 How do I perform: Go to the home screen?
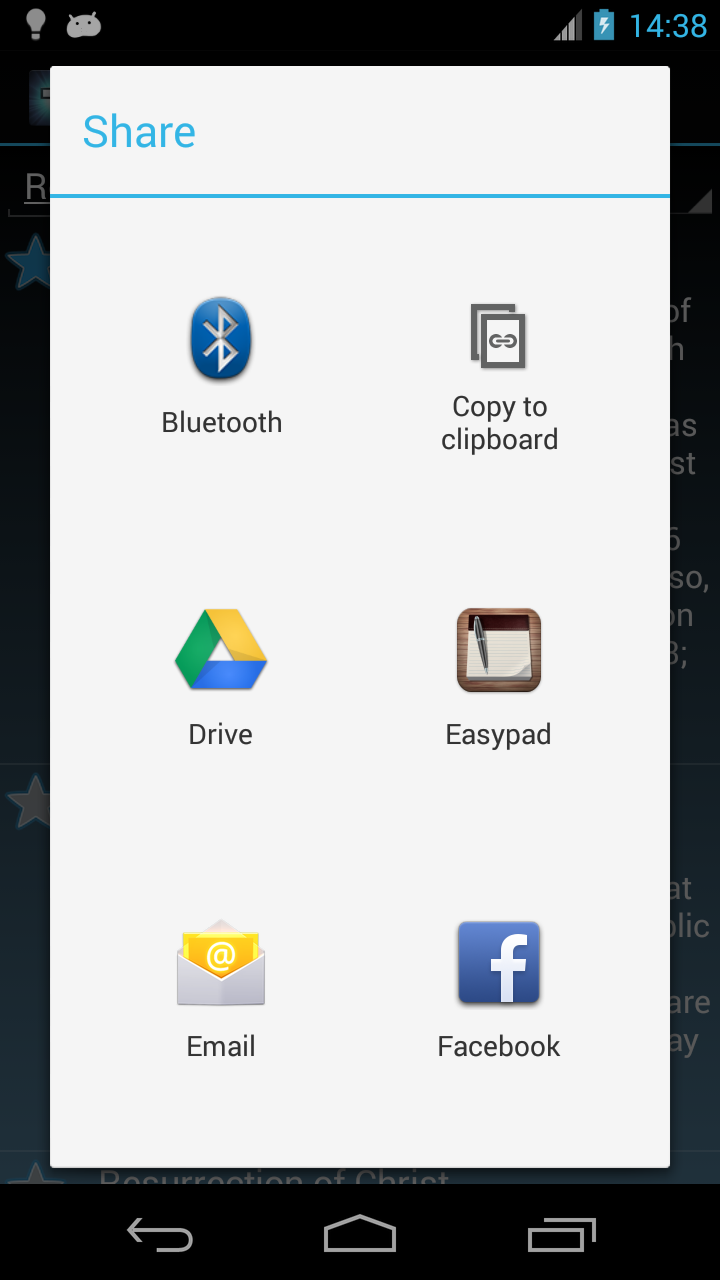point(360,1234)
